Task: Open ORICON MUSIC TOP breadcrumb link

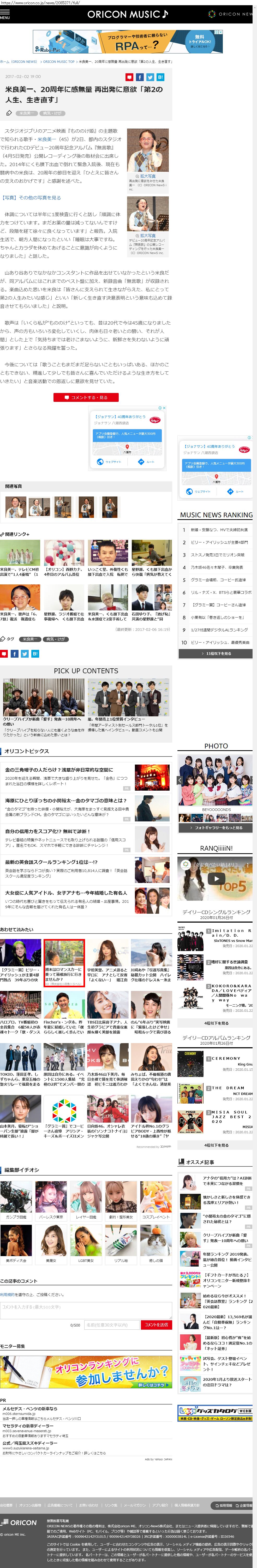Action: [58, 62]
